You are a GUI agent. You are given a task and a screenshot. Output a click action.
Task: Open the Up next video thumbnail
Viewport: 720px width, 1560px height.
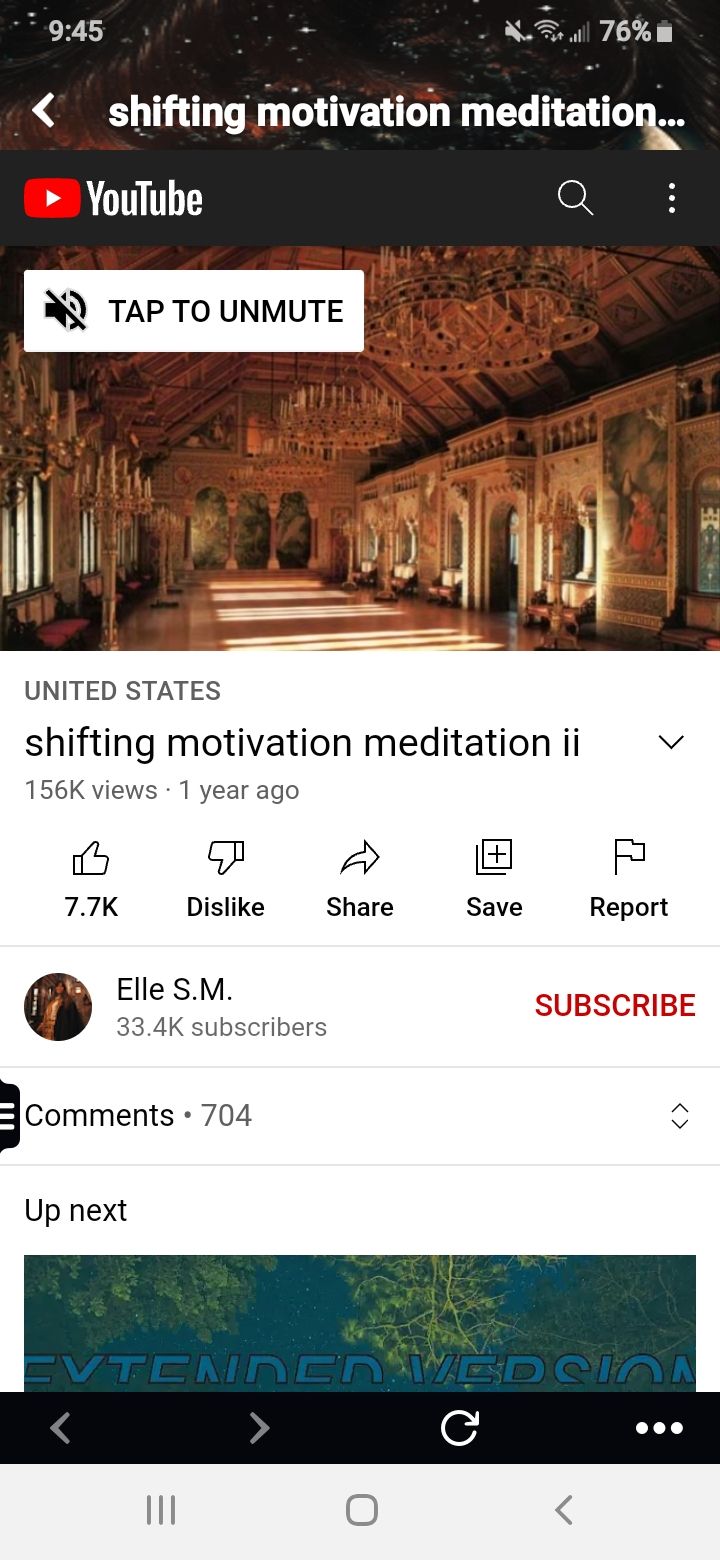[360, 1322]
